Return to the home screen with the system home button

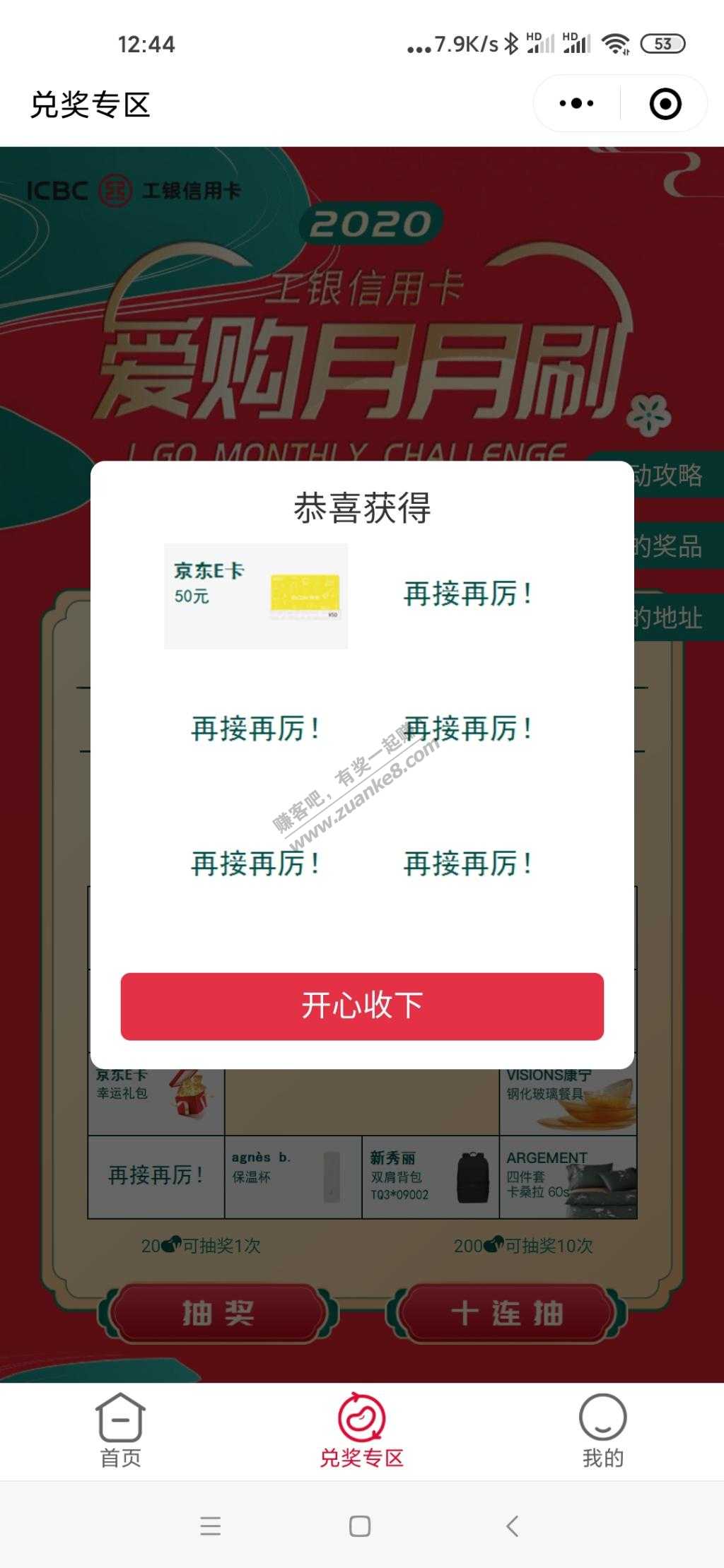point(360,1526)
